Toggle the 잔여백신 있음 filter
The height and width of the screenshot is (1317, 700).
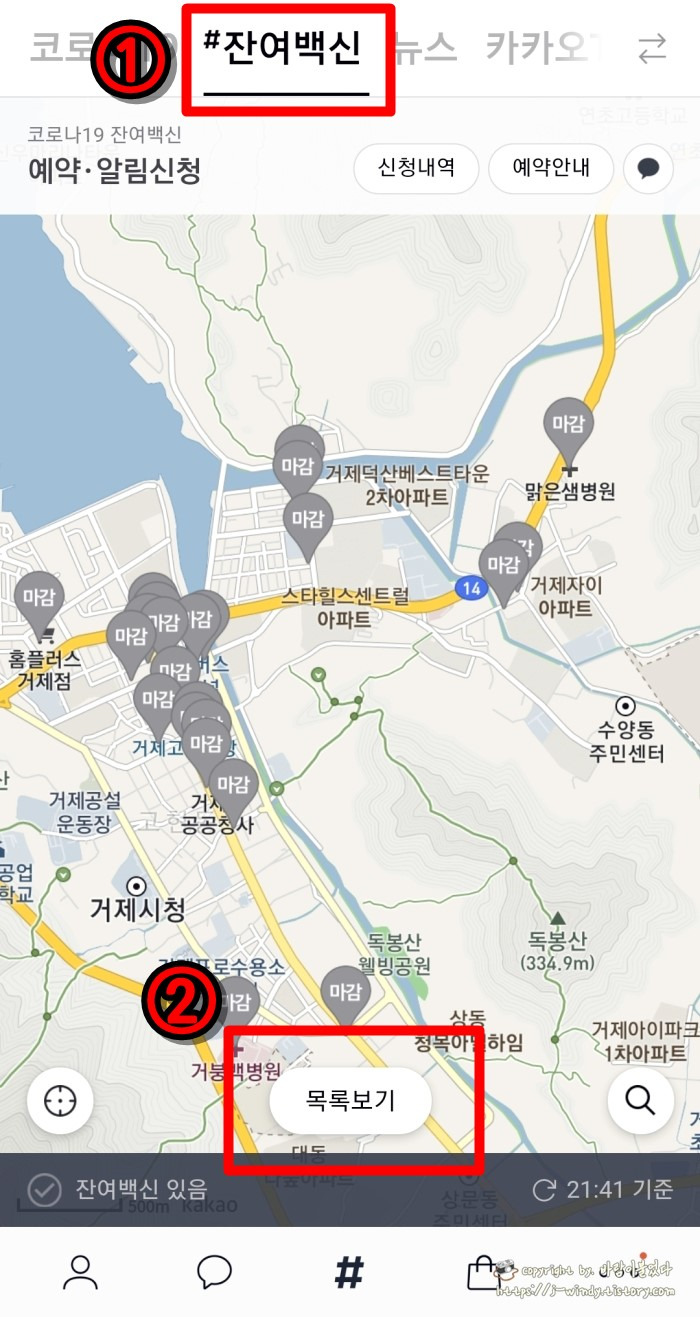click(117, 1190)
